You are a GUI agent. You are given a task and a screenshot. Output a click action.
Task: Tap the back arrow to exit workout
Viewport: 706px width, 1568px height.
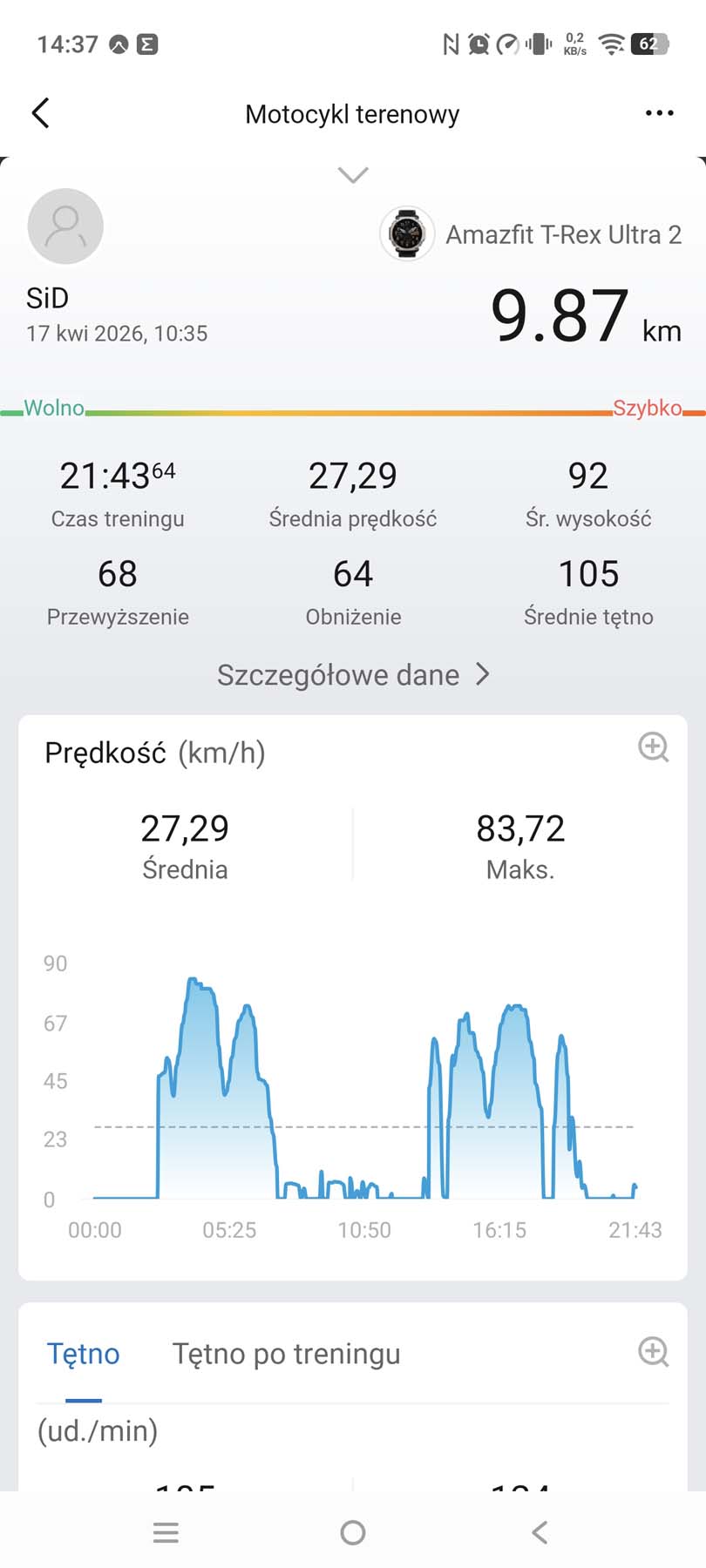(x=39, y=112)
